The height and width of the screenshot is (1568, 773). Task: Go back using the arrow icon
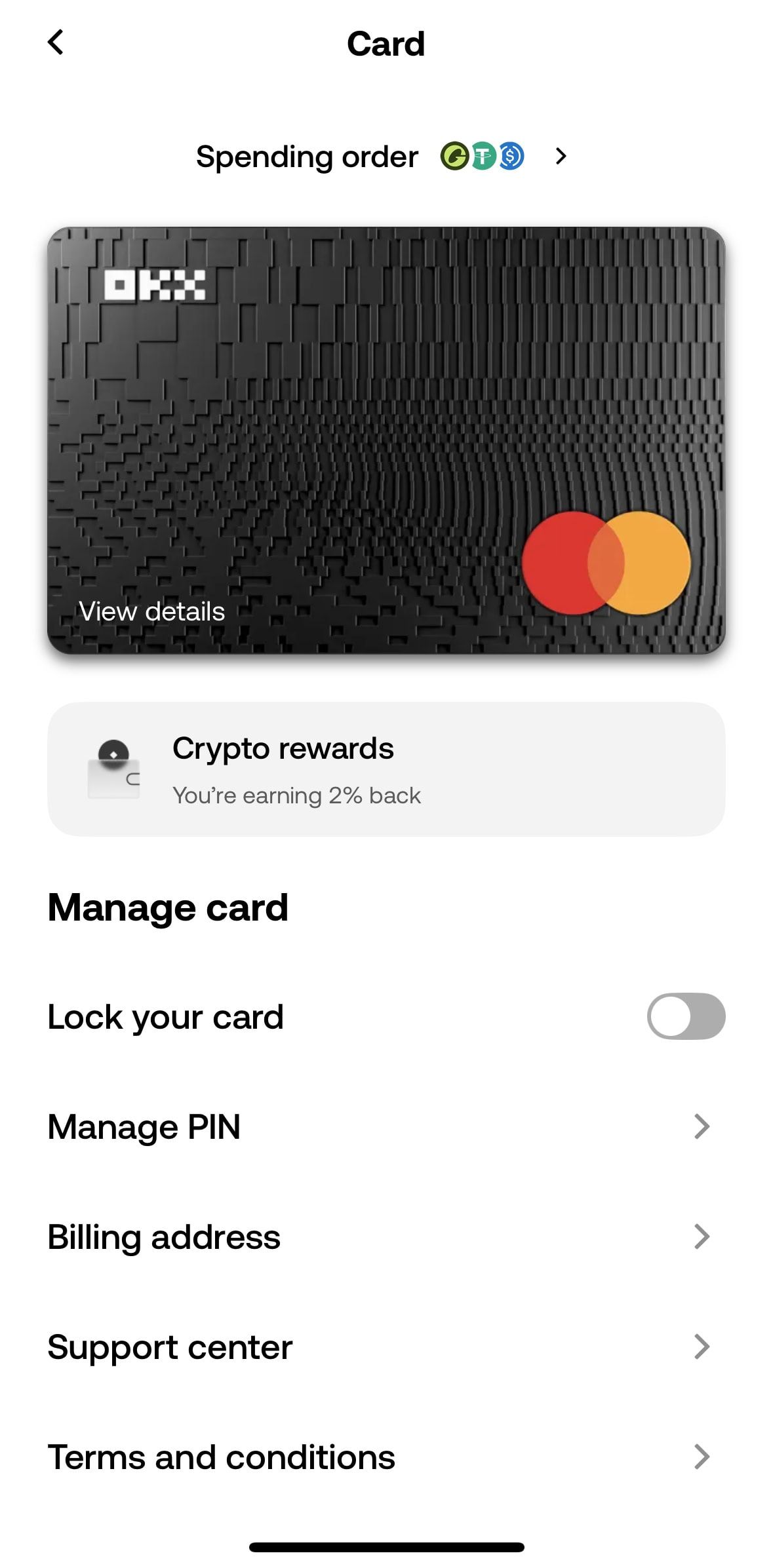point(56,43)
